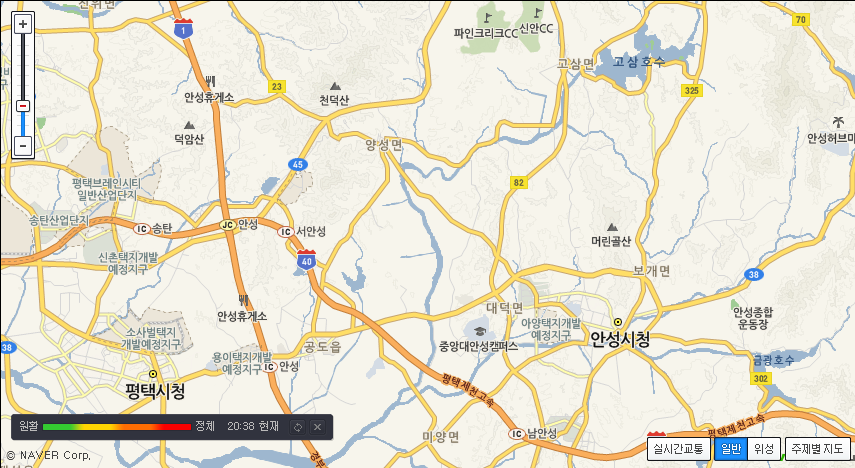Tap the zoom level slider track
Image resolution: width=855 pixels, height=468 pixels.
[x=23, y=70]
